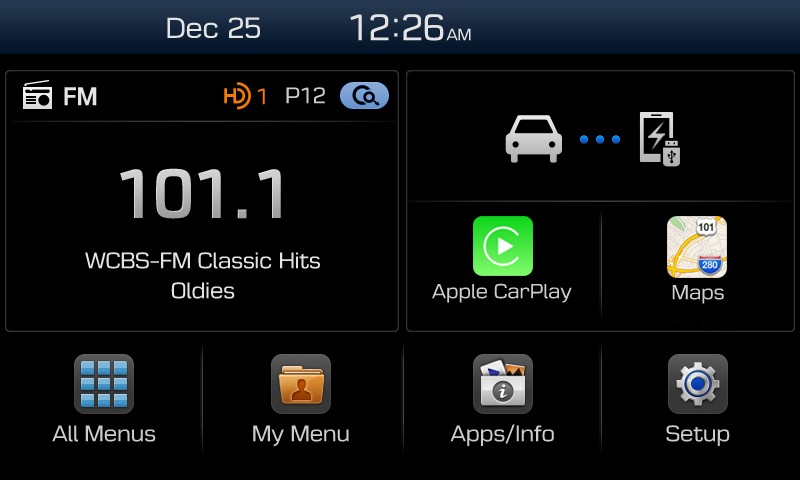The height and width of the screenshot is (480, 800).
Task: Open All Menus
Action: [x=103, y=398]
